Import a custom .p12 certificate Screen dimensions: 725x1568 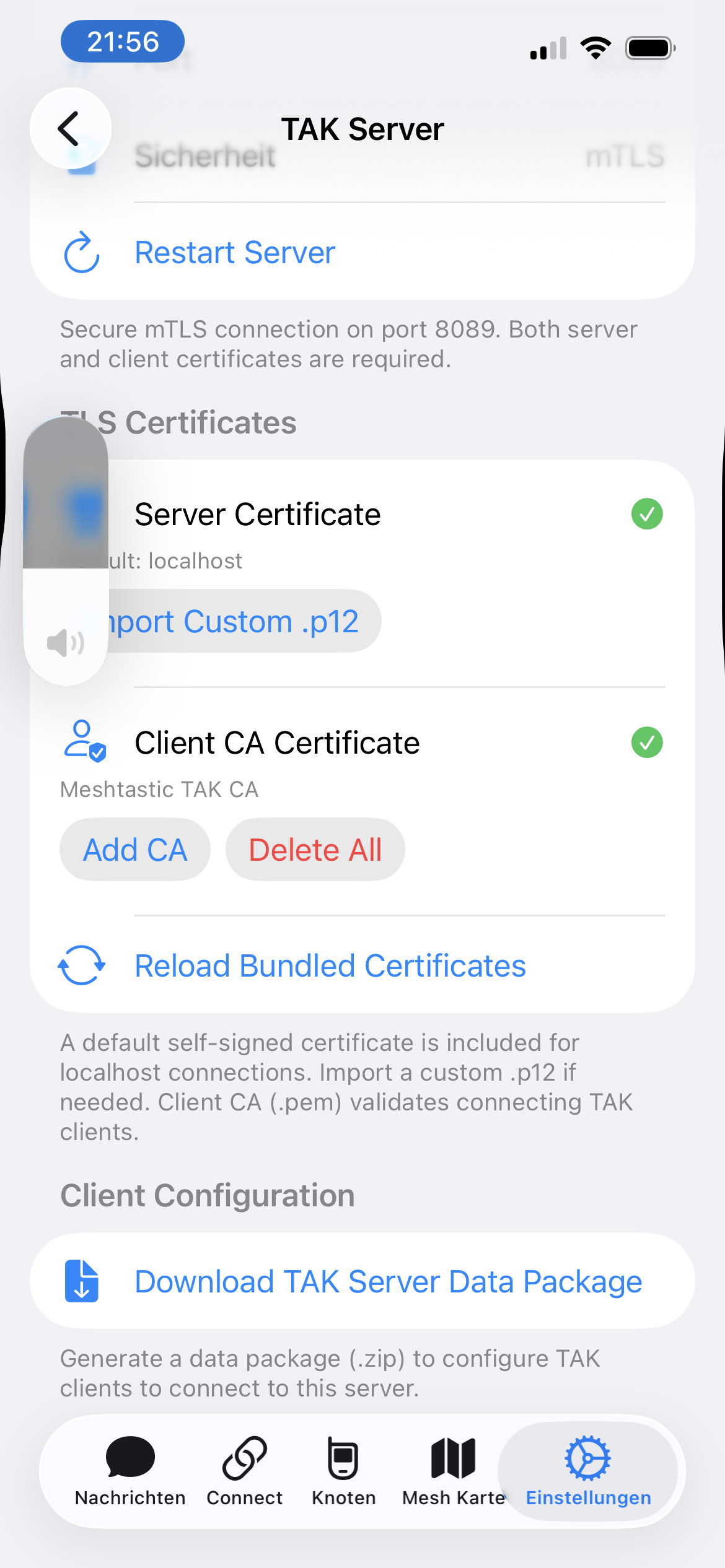click(242, 621)
